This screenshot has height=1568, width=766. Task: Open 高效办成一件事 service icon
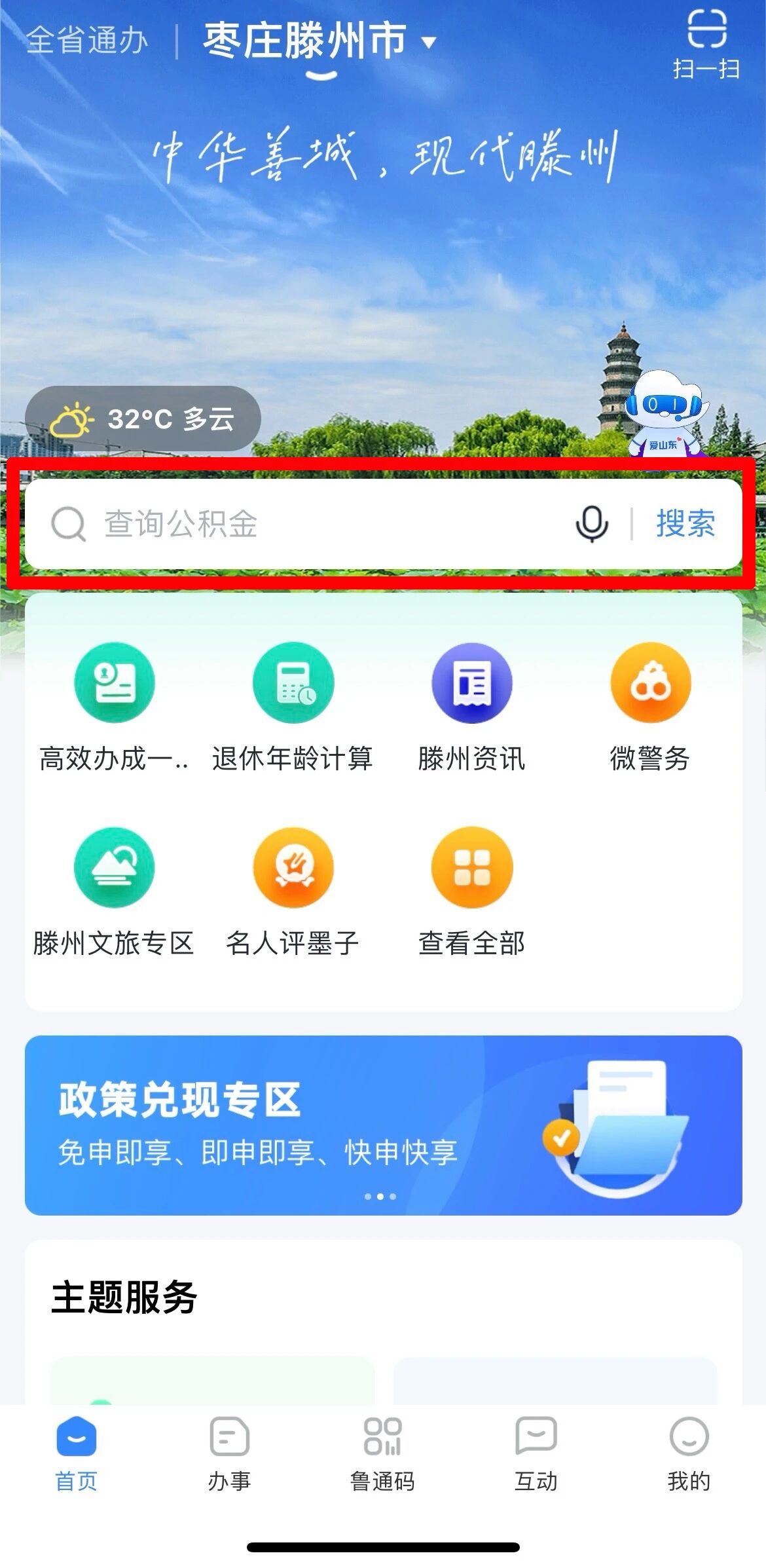pyautogui.click(x=115, y=682)
